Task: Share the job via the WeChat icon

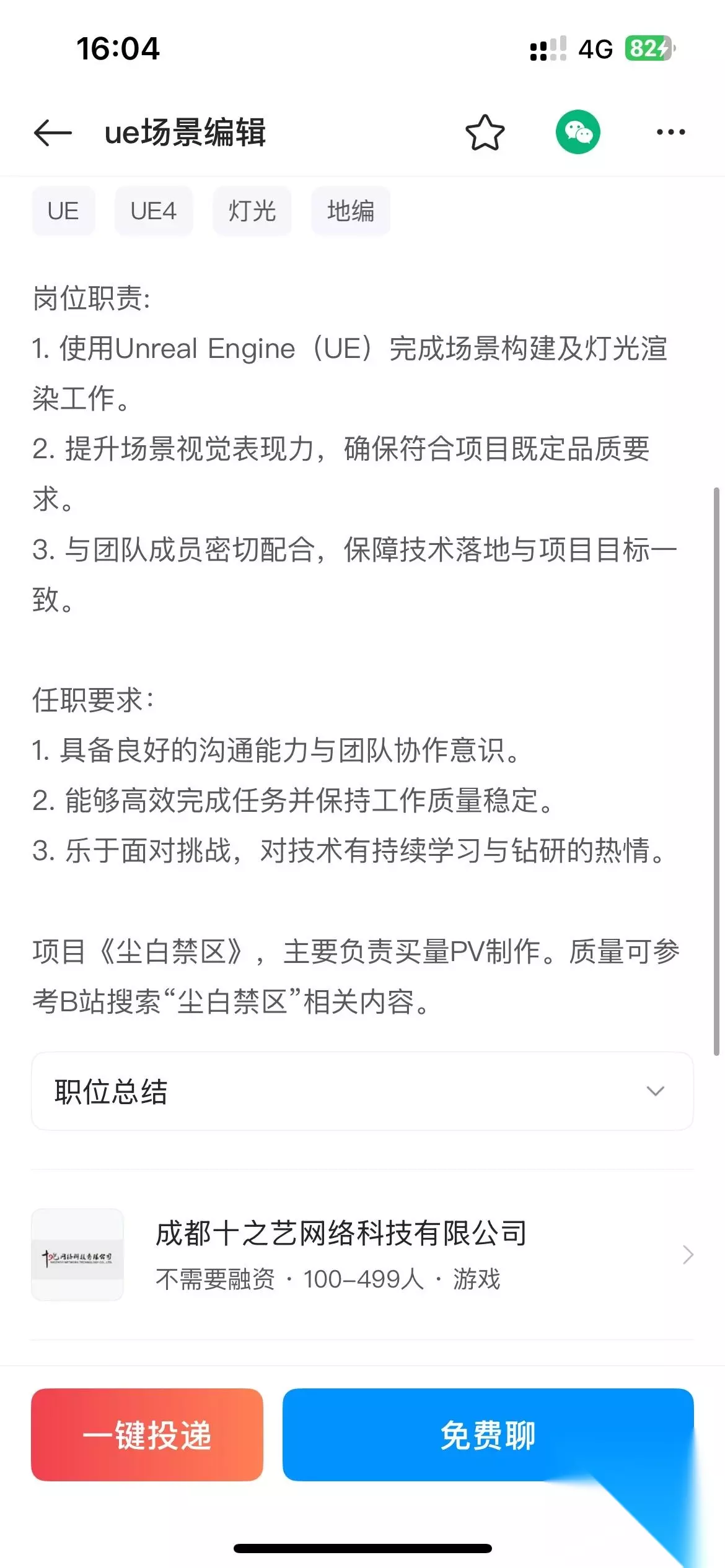Action: 578,133
